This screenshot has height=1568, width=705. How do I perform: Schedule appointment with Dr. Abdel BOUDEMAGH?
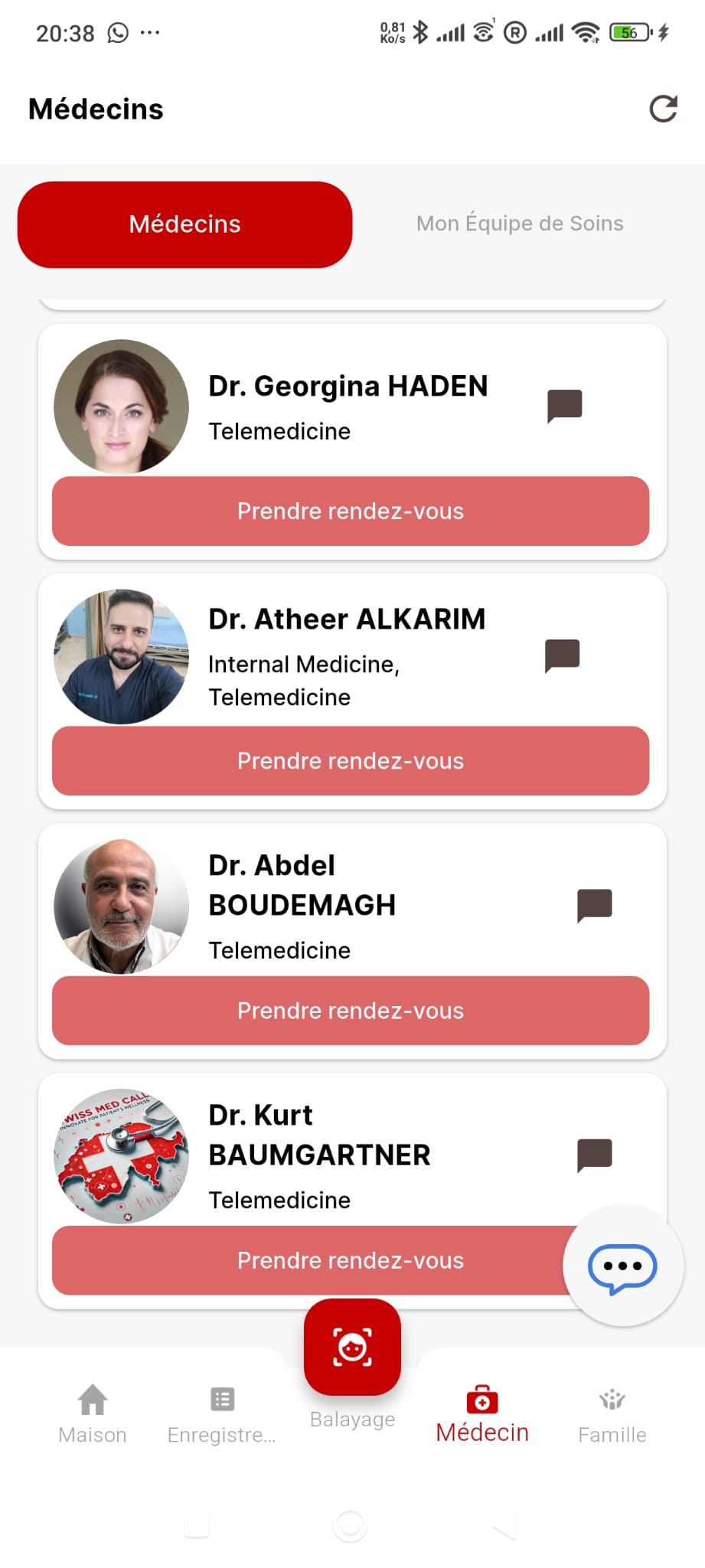click(351, 1011)
